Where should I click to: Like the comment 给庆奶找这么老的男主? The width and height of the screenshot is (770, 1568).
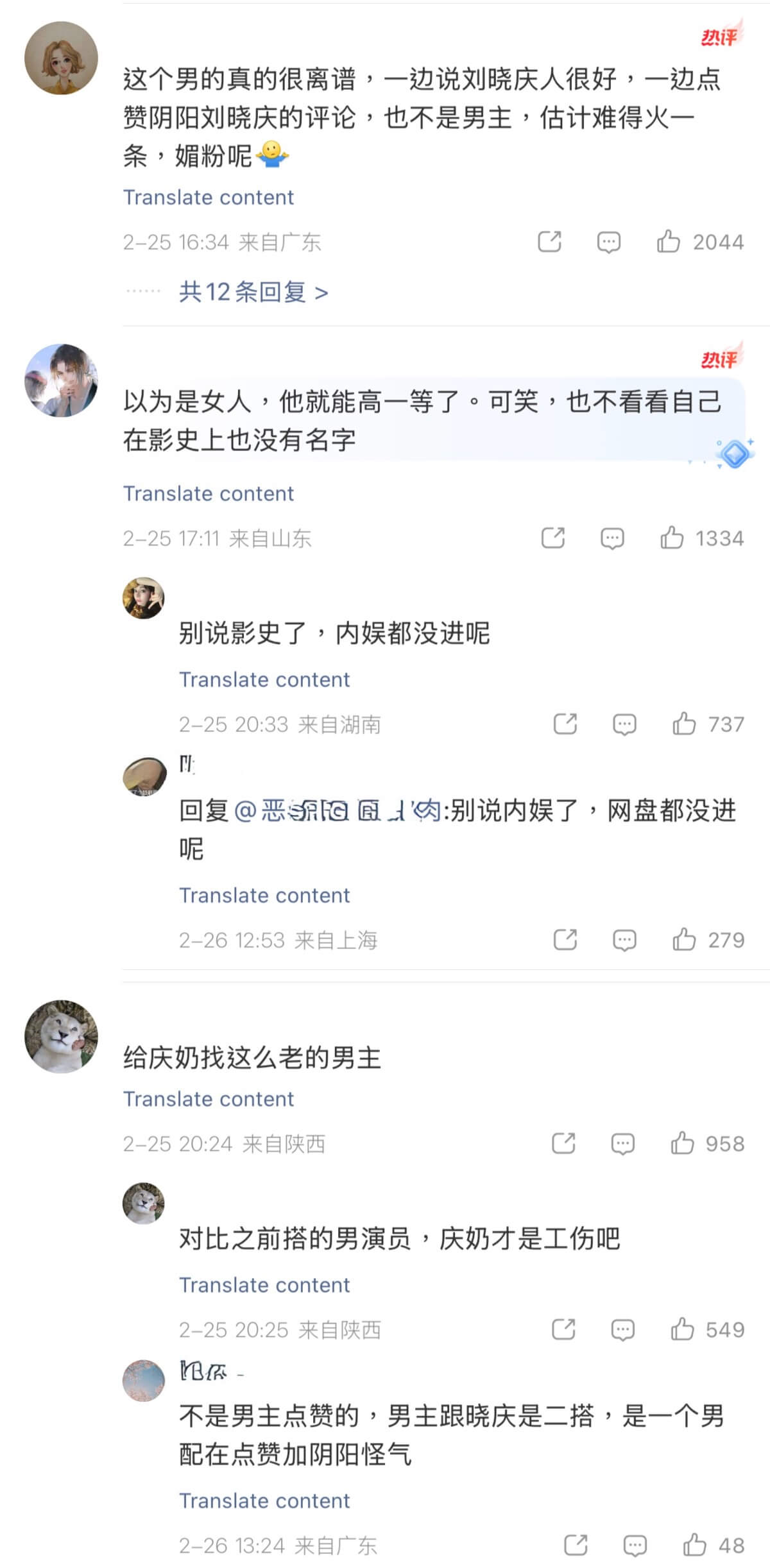[682, 1143]
